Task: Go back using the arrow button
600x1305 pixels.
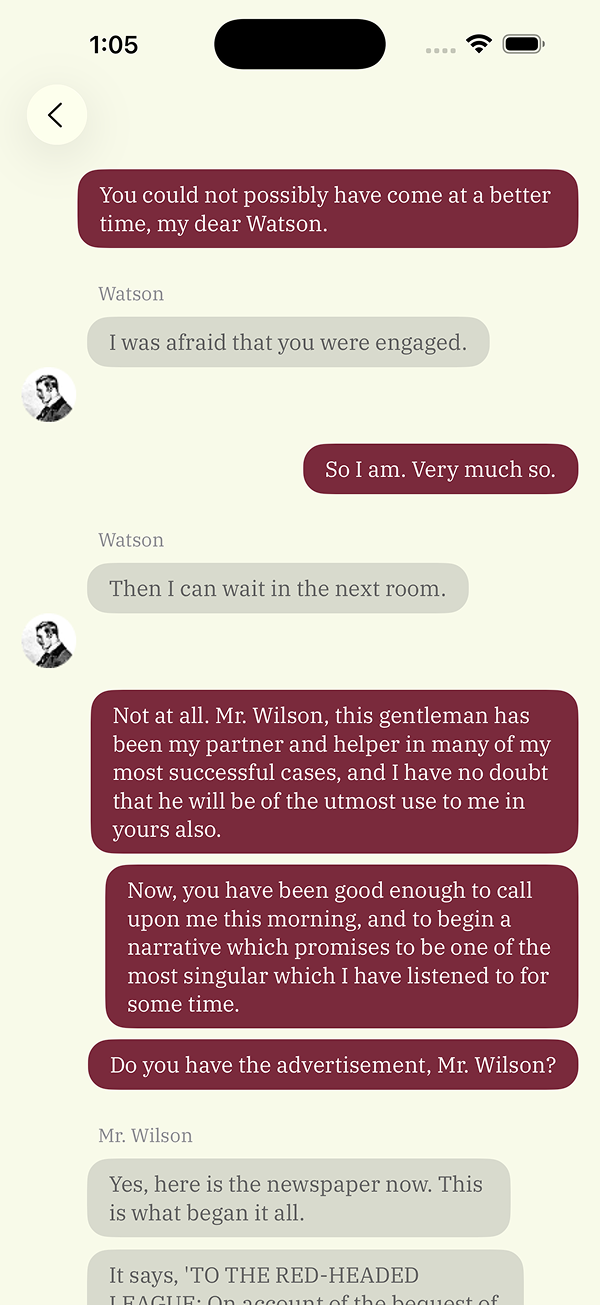Action: [x=56, y=115]
